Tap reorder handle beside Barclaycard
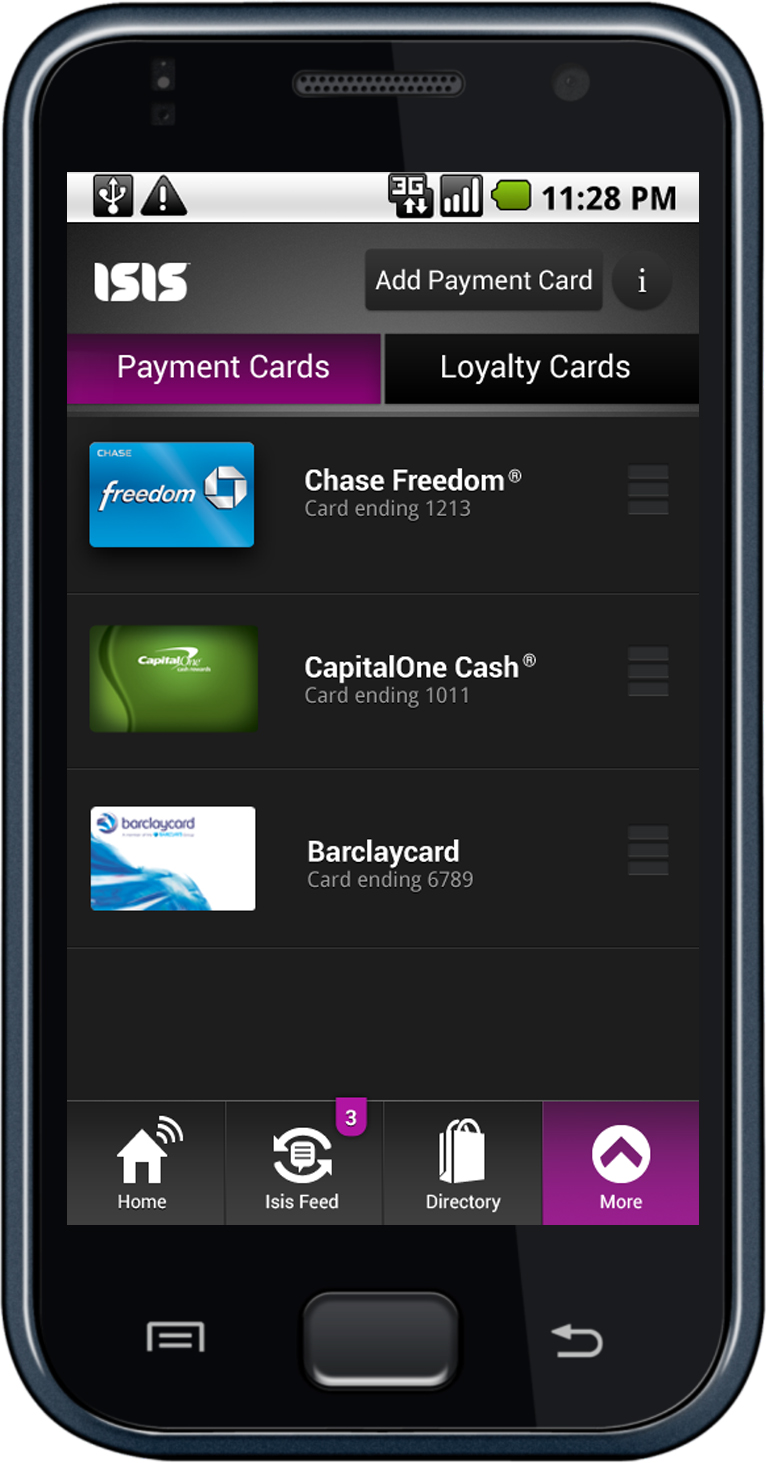This screenshot has height=1463, width=766. (x=647, y=850)
